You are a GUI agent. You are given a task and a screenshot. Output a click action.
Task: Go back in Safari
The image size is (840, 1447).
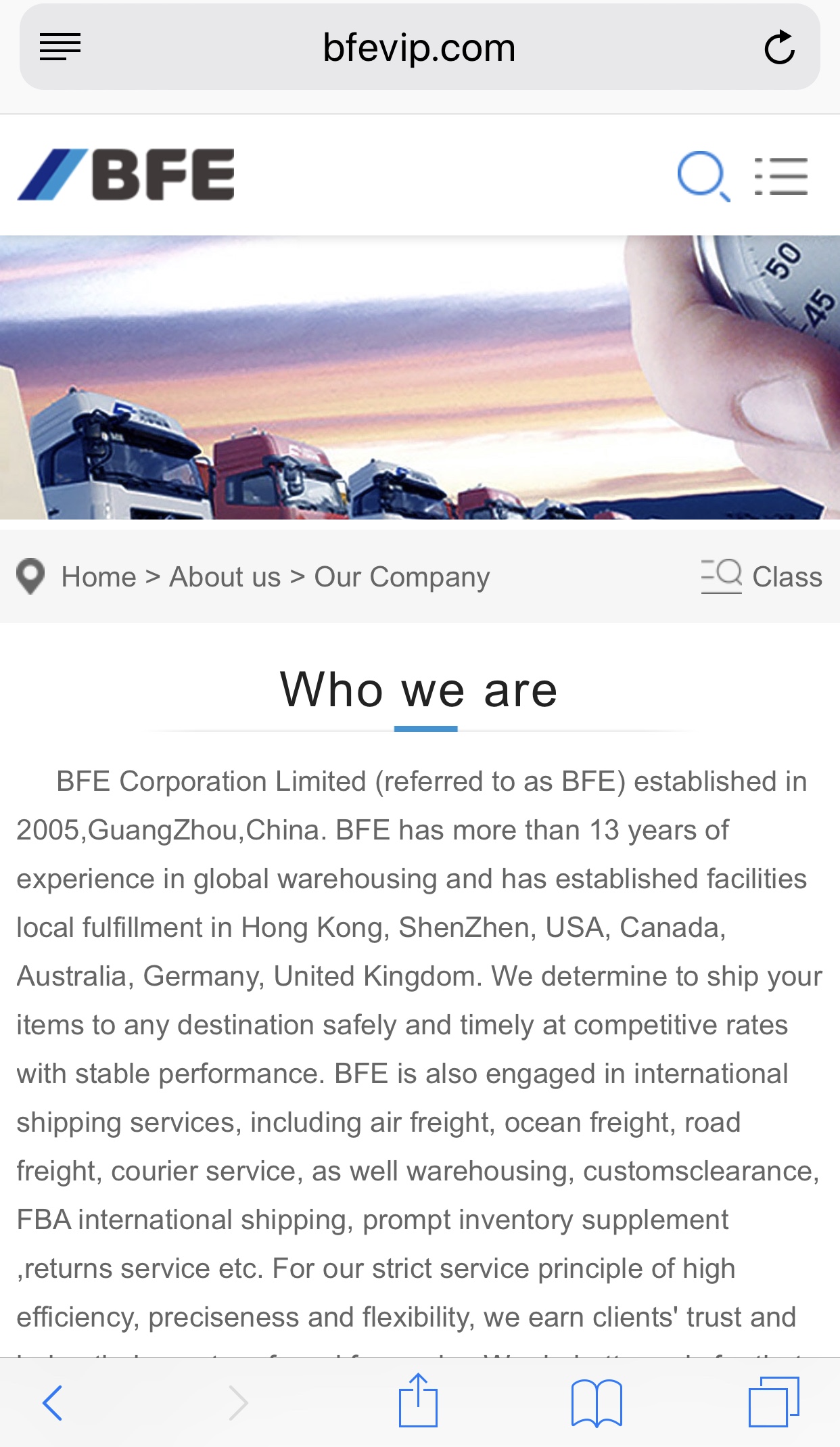pyautogui.click(x=53, y=1402)
